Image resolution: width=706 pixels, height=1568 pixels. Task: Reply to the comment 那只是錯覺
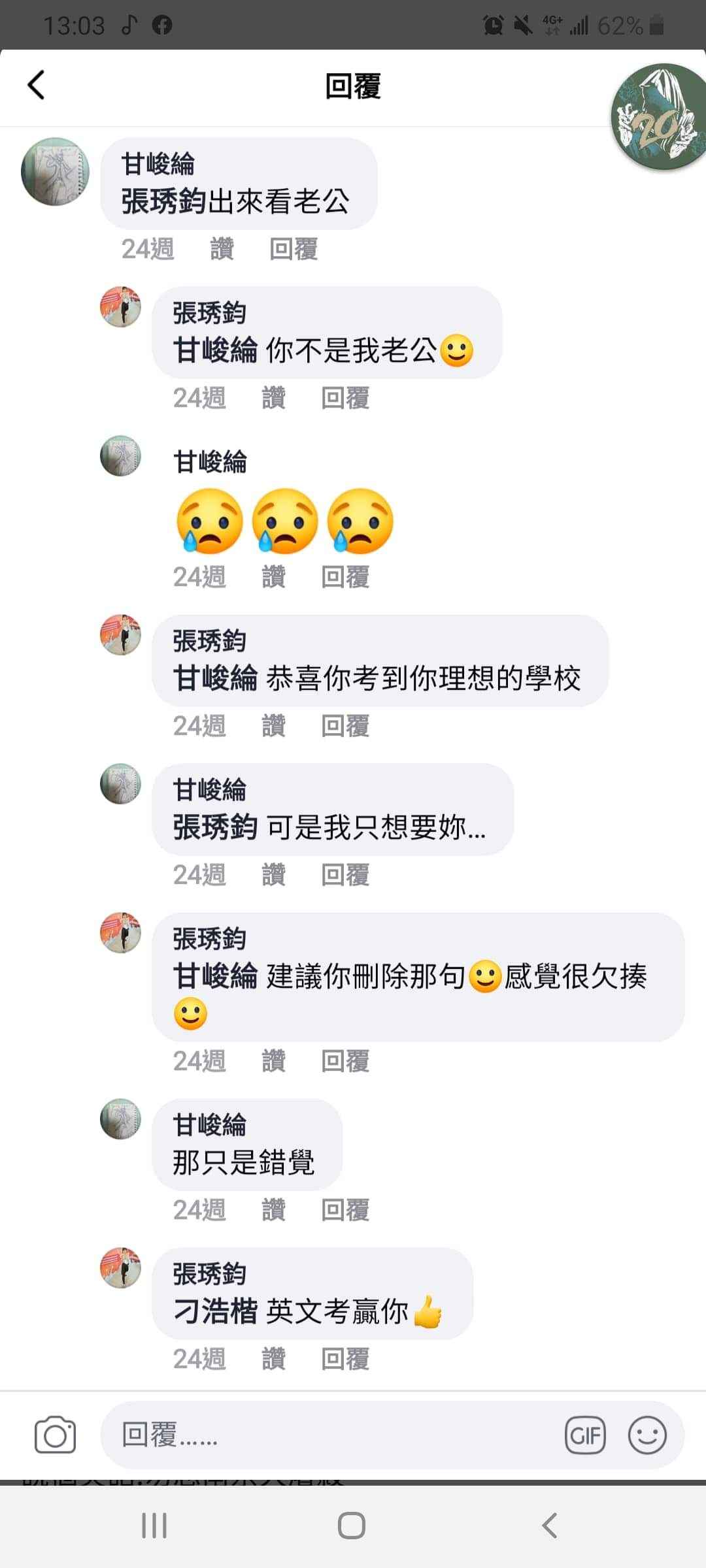pos(345,1210)
